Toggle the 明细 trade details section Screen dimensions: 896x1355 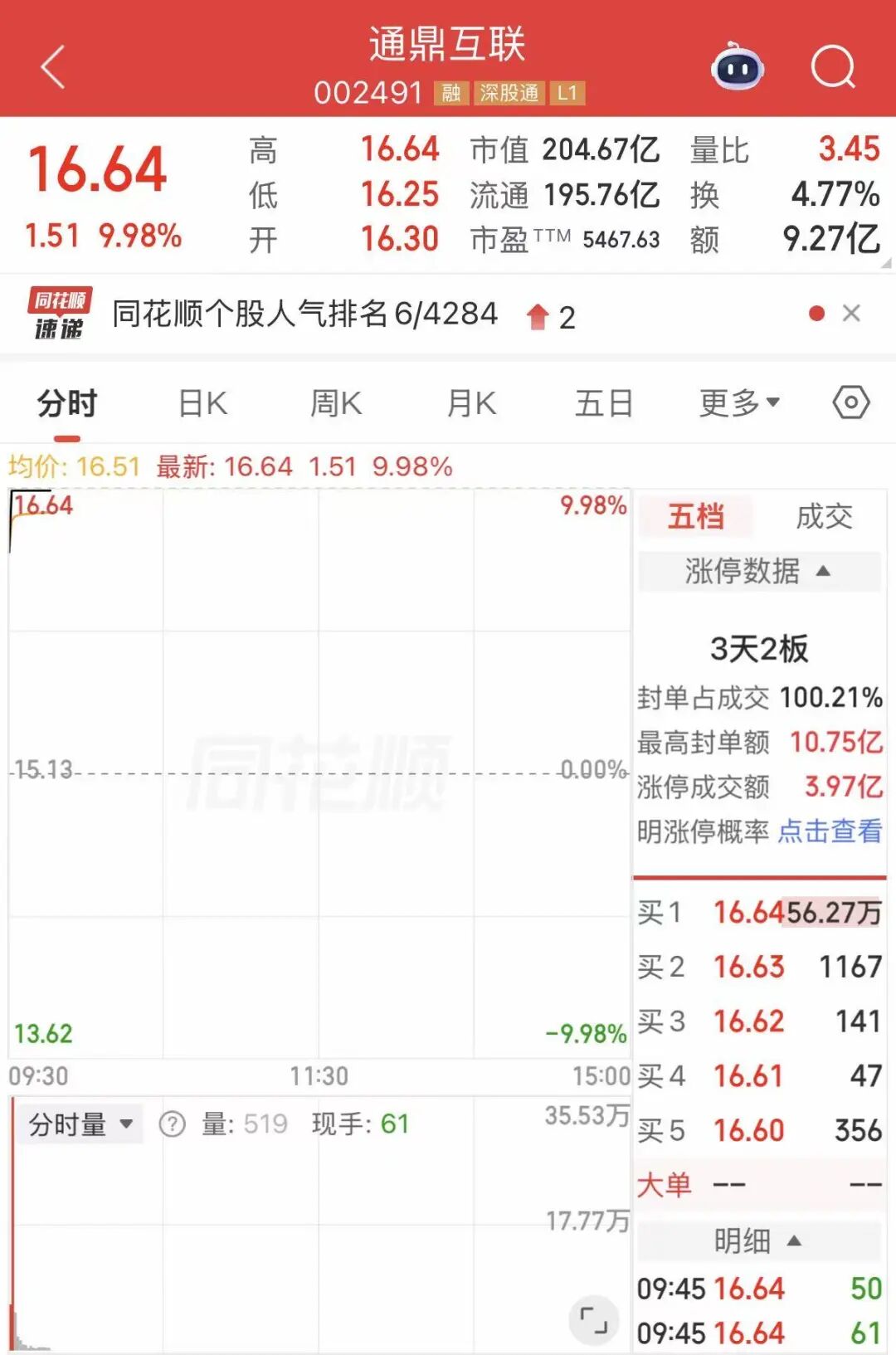pyautogui.click(x=758, y=1241)
